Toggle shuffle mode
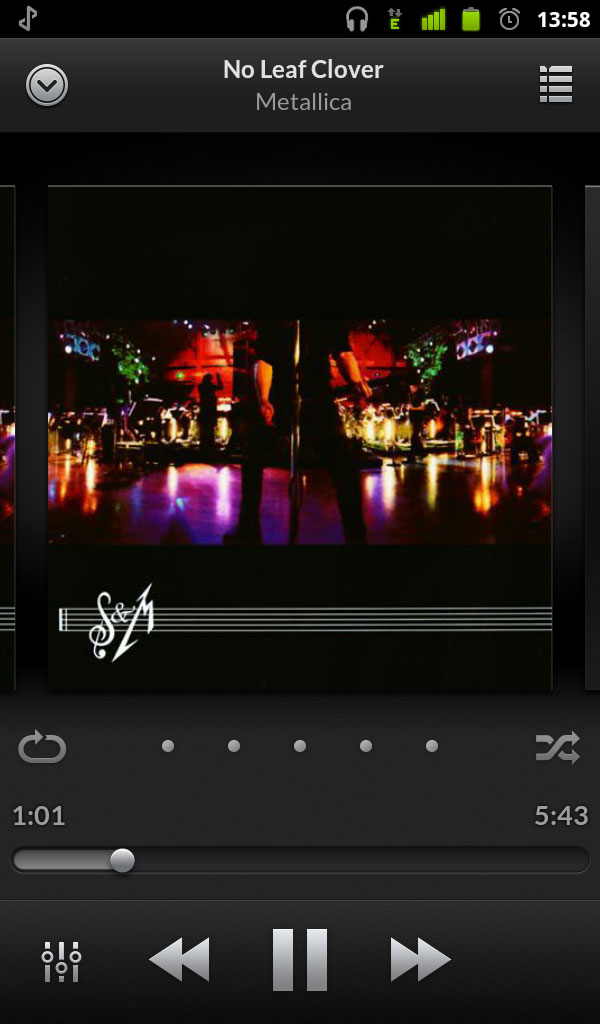600x1024 pixels. [x=558, y=747]
